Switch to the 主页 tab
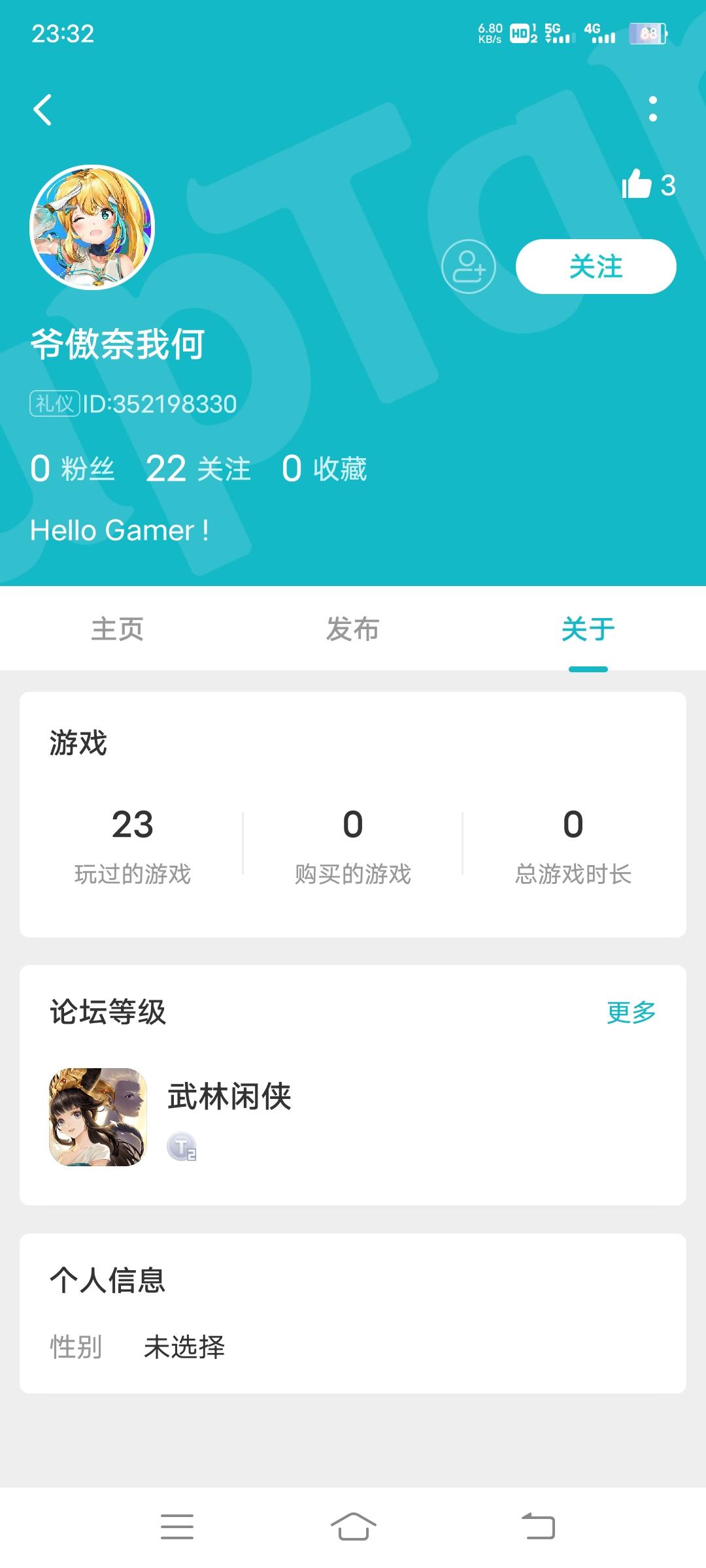 pyautogui.click(x=116, y=629)
